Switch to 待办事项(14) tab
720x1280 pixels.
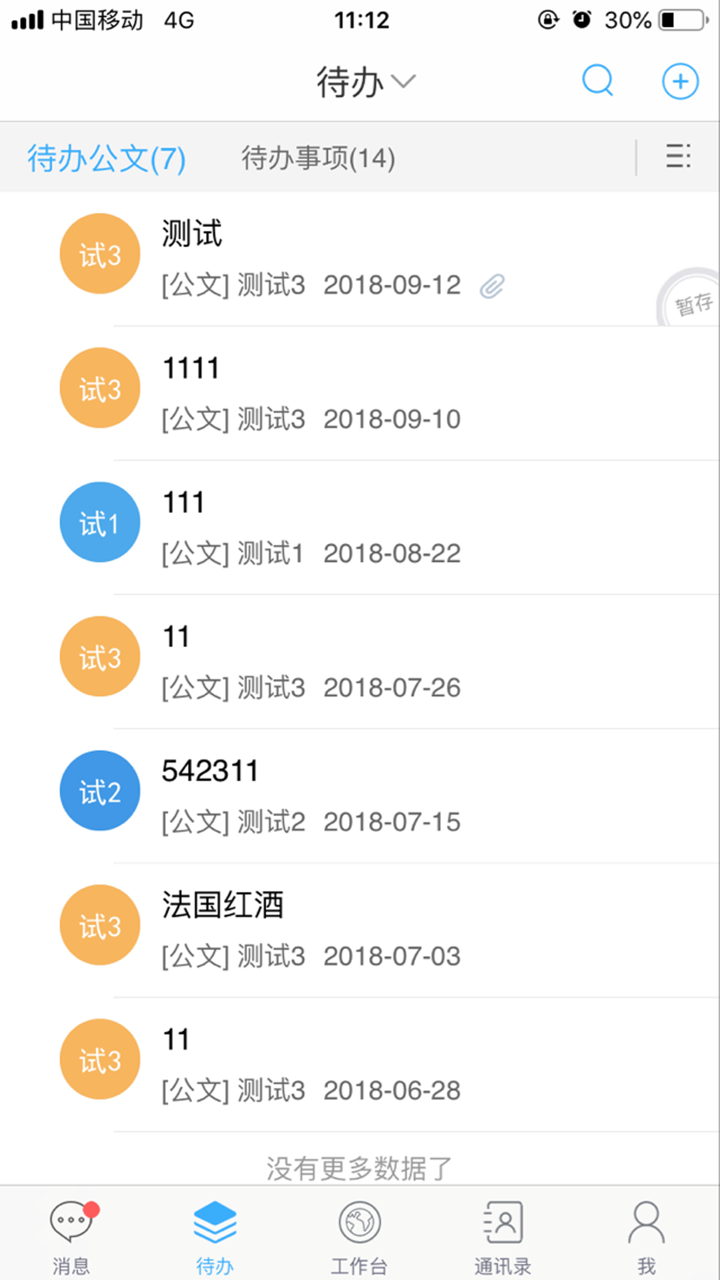click(x=317, y=157)
